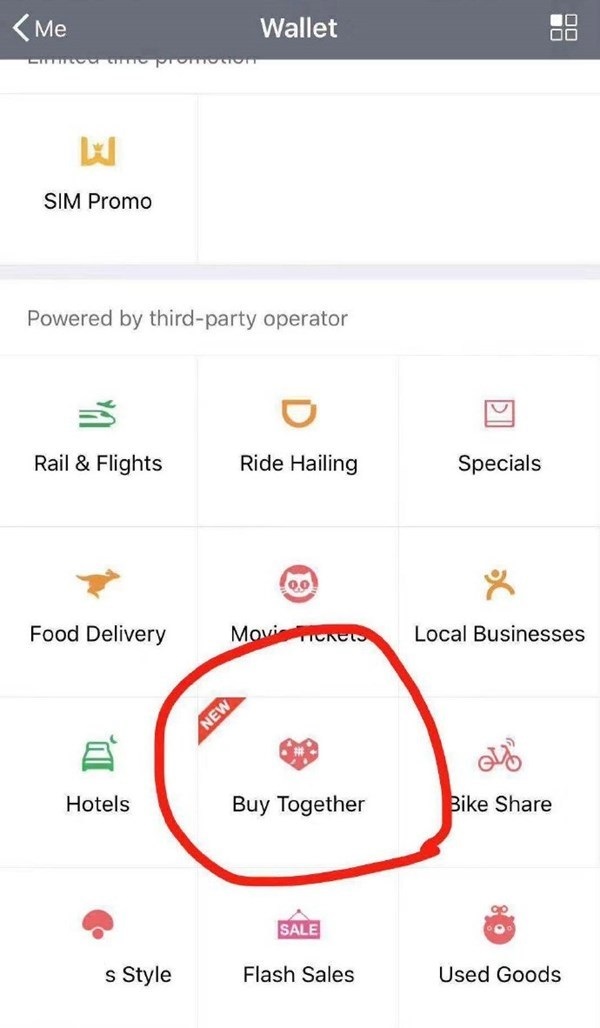Open Rail & Flights booking
Screen dimensions: 600x1028
point(98,438)
